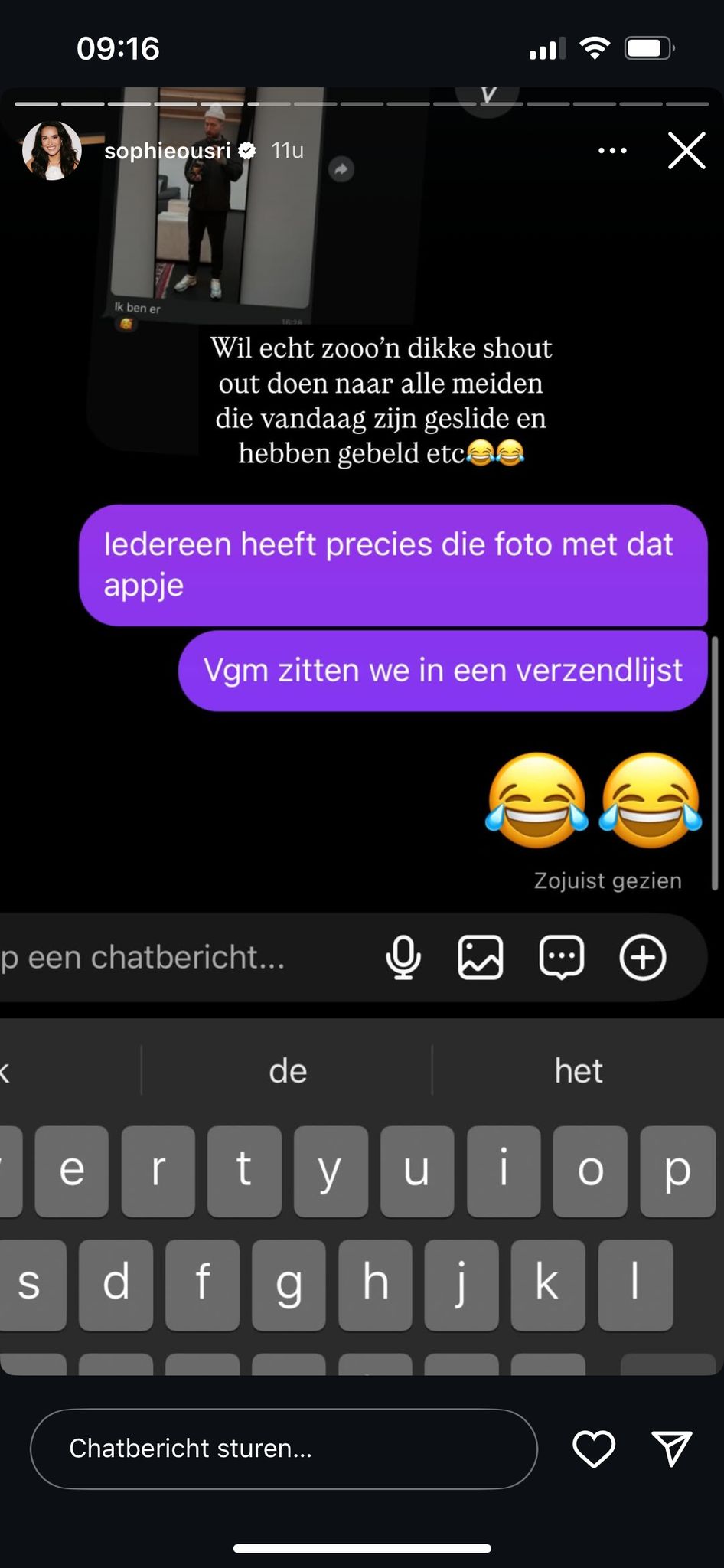The width and height of the screenshot is (724, 1568).
Task: Like this story with the heart
Action: pyautogui.click(x=594, y=1449)
